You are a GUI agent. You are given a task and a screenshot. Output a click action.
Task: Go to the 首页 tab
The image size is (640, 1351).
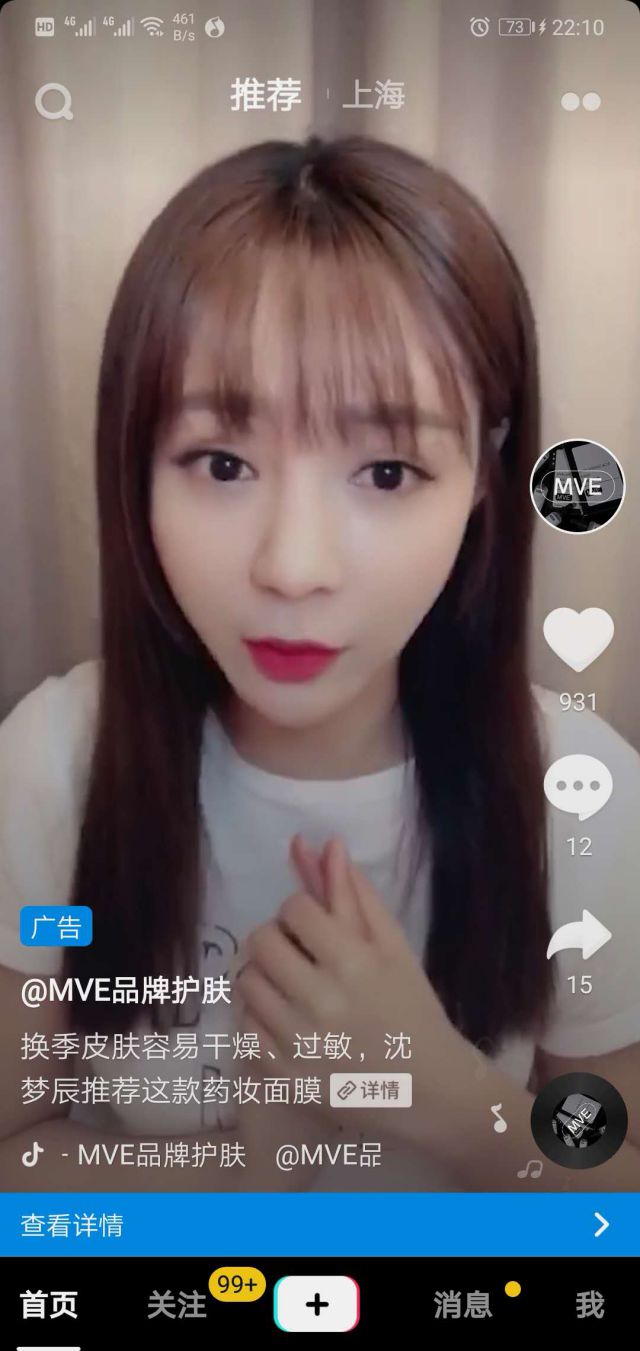[49, 1304]
